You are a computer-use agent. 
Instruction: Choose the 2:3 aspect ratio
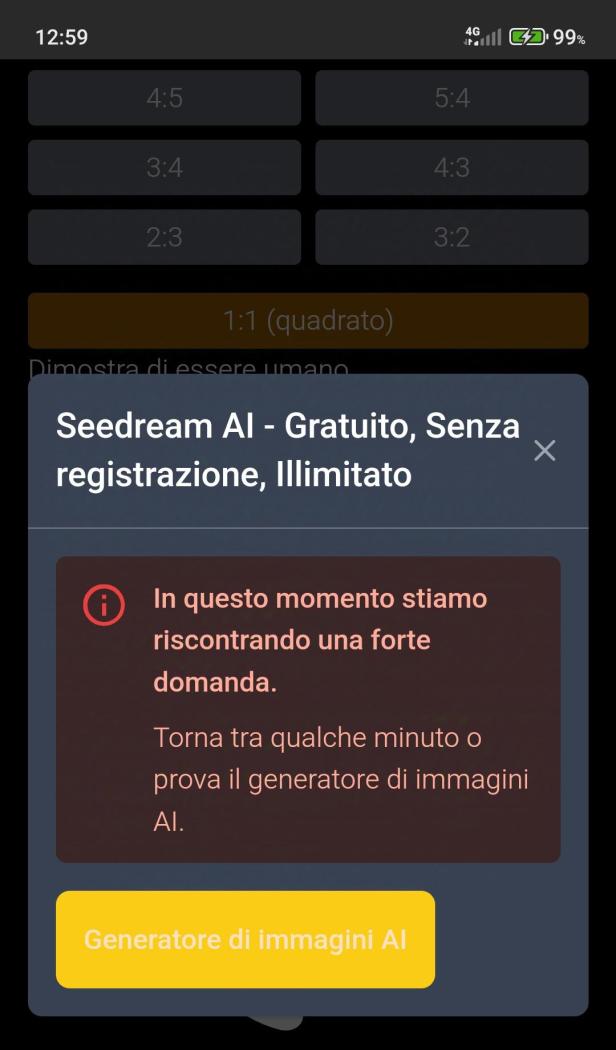[164, 237]
